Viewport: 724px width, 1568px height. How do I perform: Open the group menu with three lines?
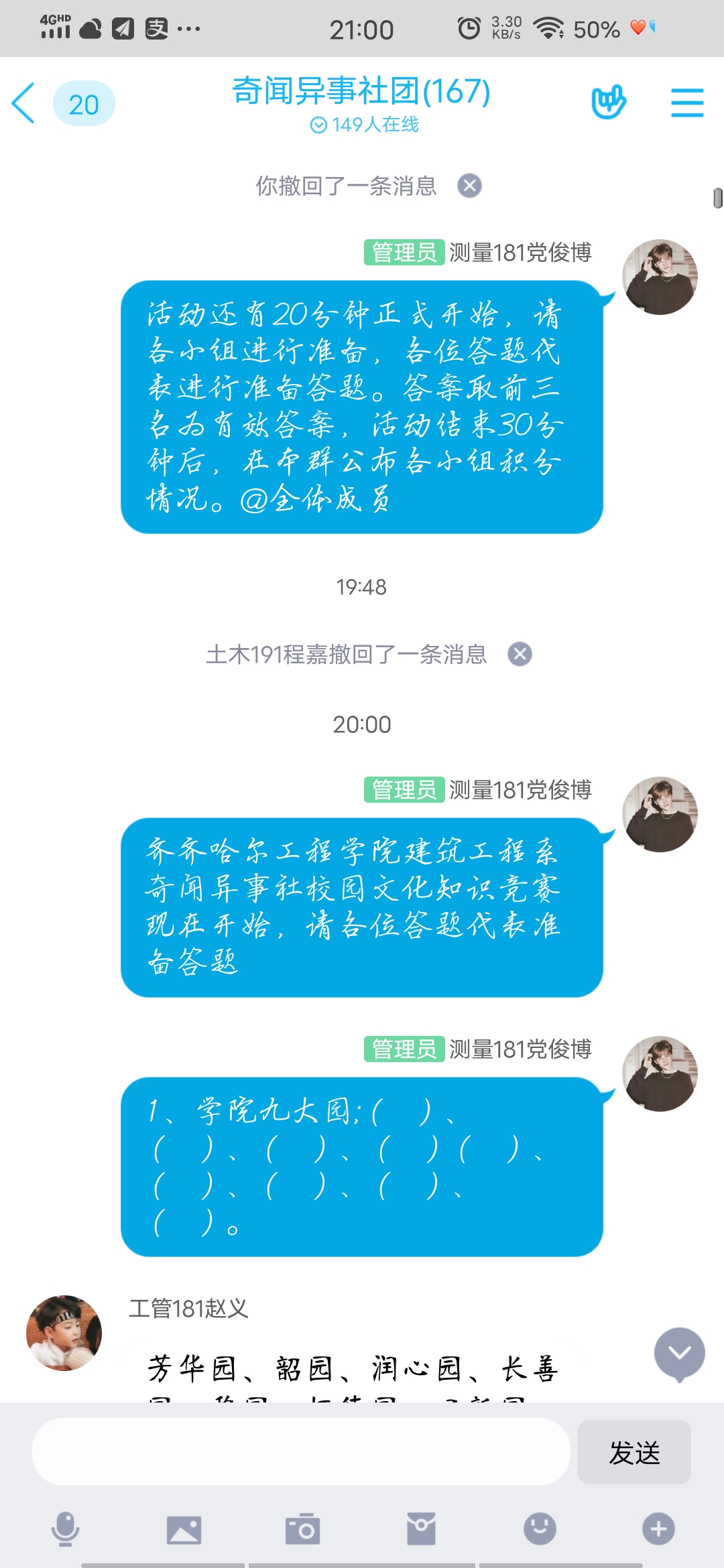(x=687, y=103)
